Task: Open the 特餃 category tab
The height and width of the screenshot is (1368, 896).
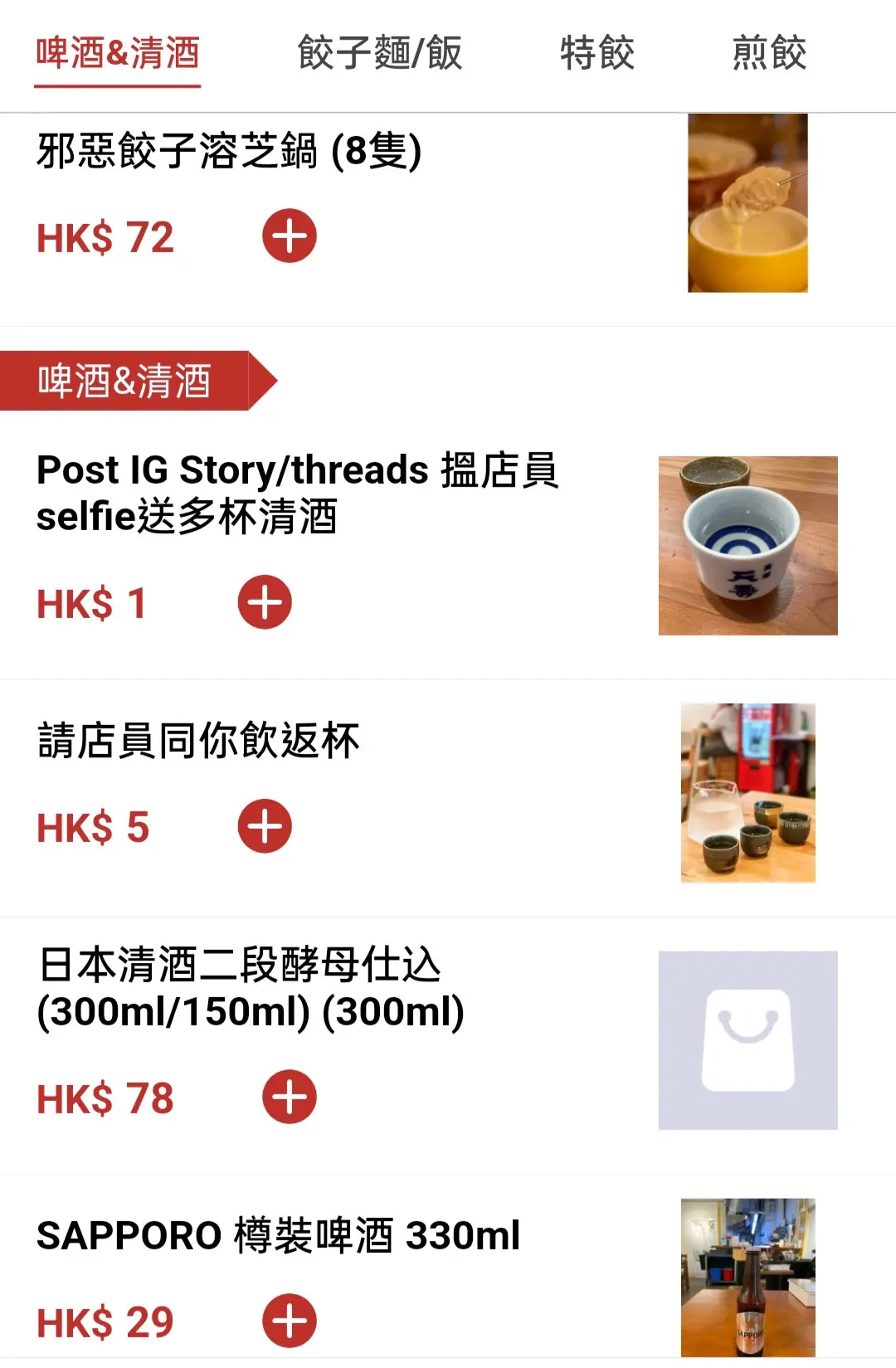Action: pyautogui.click(x=597, y=53)
